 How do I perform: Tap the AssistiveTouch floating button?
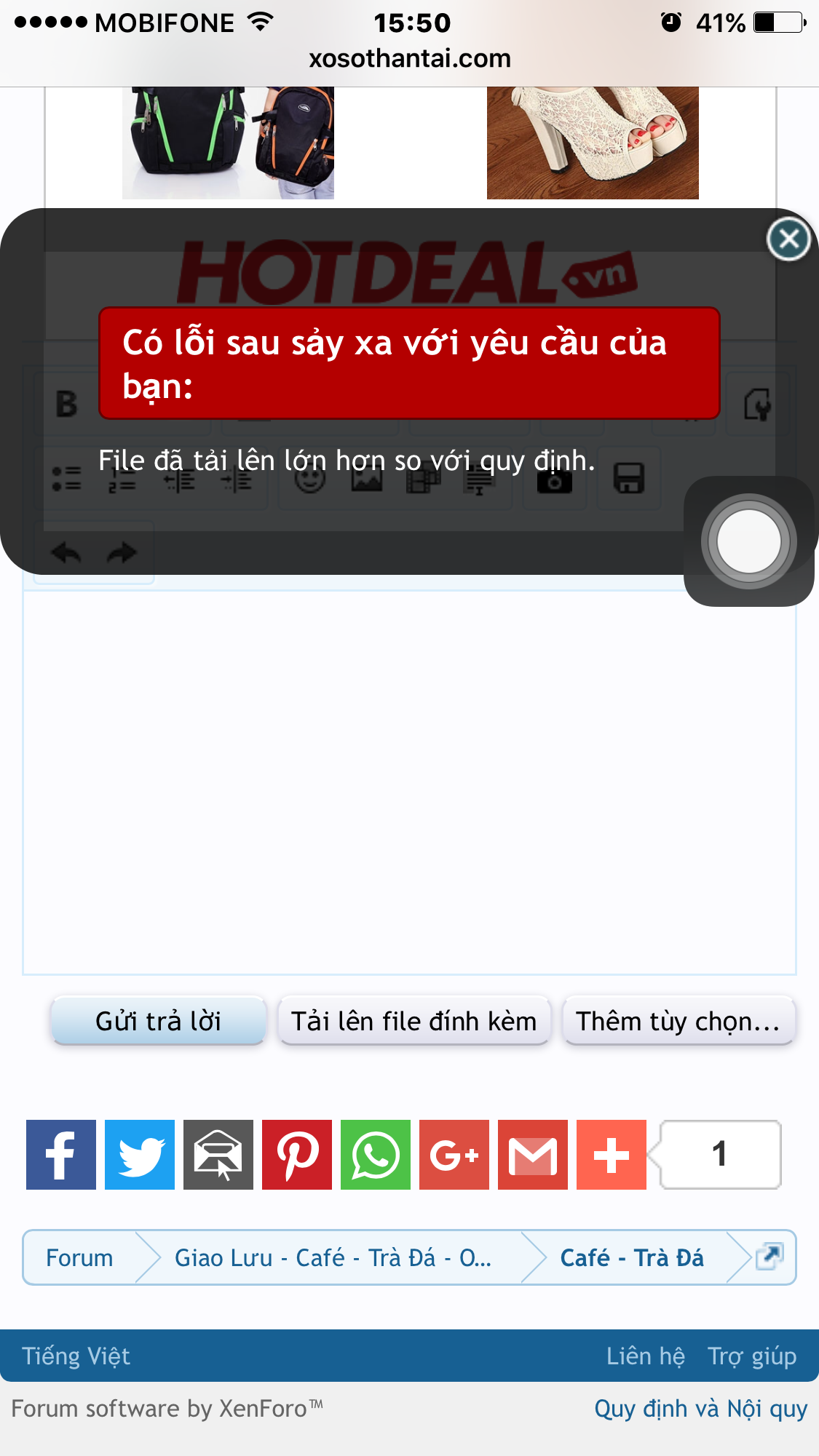pyautogui.click(x=748, y=541)
